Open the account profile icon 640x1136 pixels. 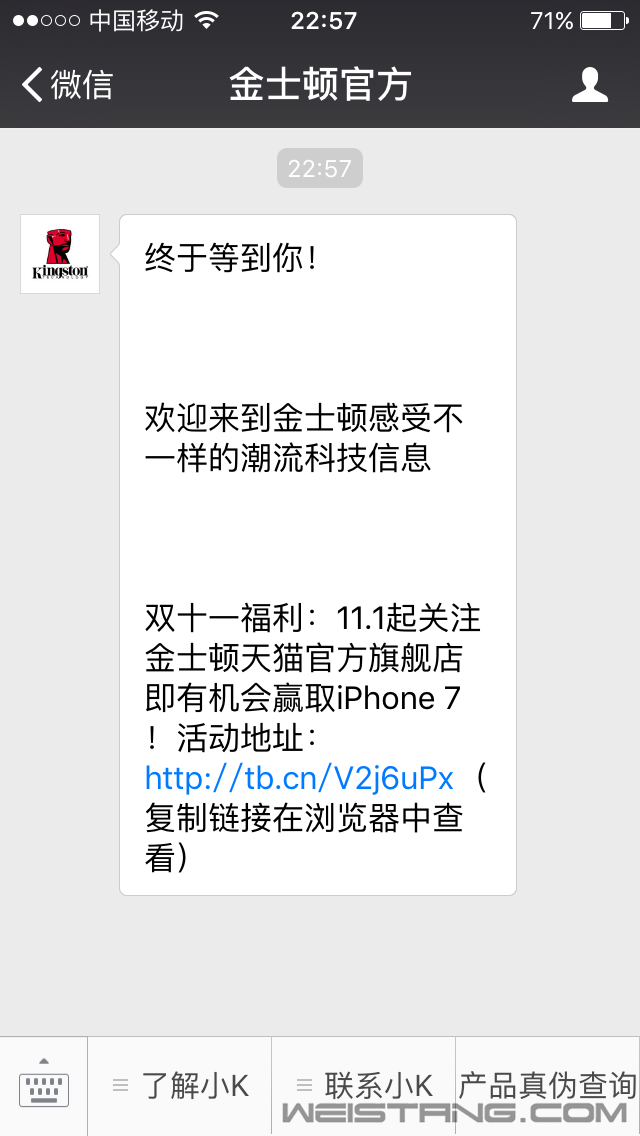coord(589,85)
